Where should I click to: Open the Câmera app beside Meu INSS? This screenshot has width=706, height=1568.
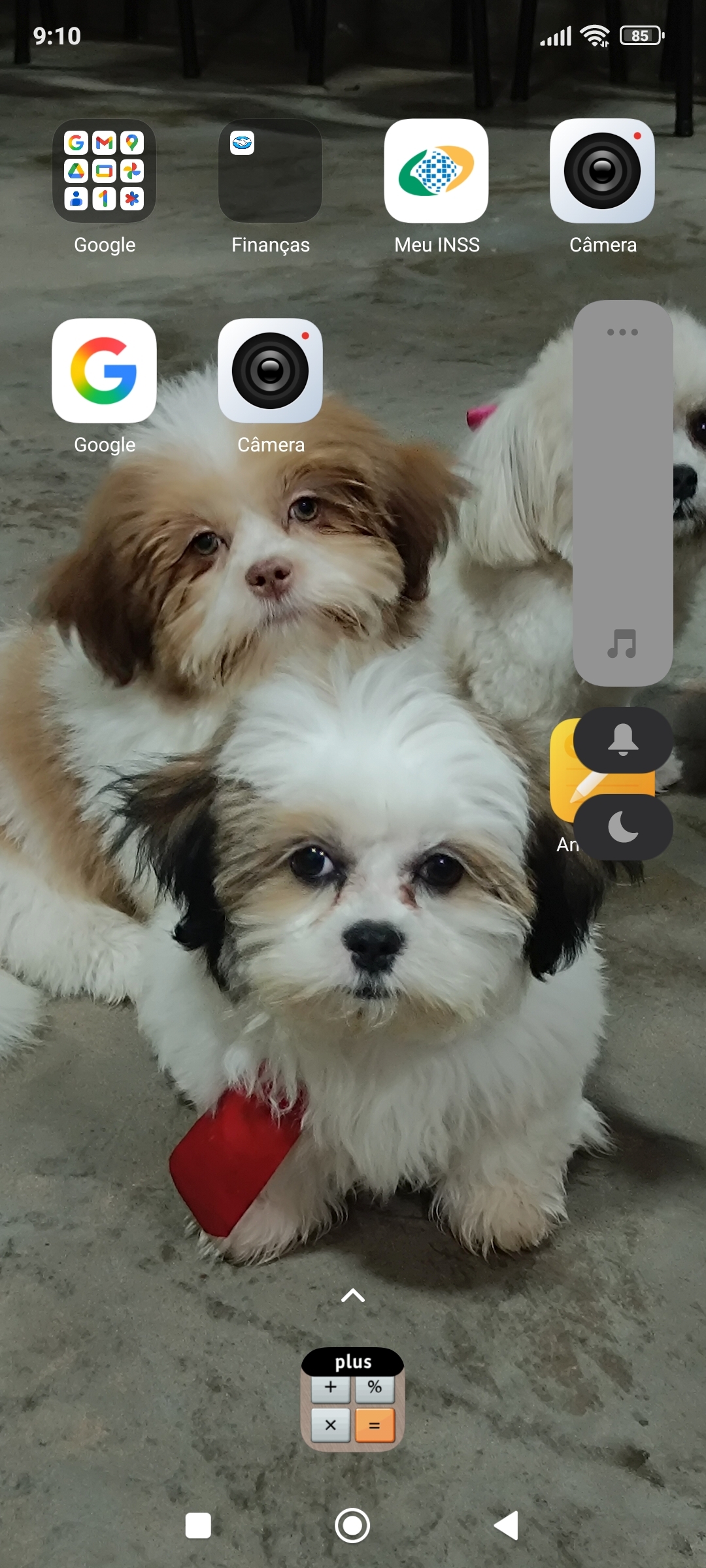pyautogui.click(x=602, y=171)
